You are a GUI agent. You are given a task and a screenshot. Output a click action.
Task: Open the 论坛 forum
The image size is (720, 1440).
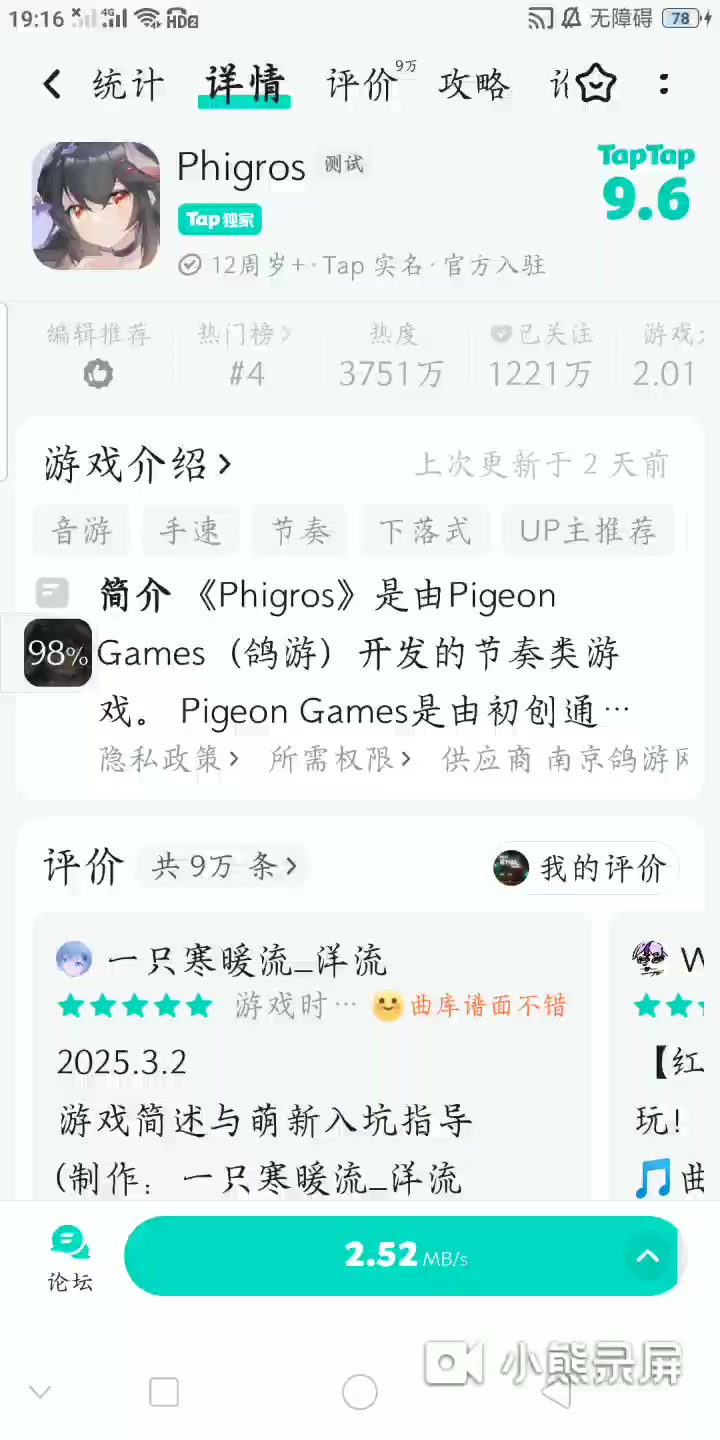(x=70, y=1258)
